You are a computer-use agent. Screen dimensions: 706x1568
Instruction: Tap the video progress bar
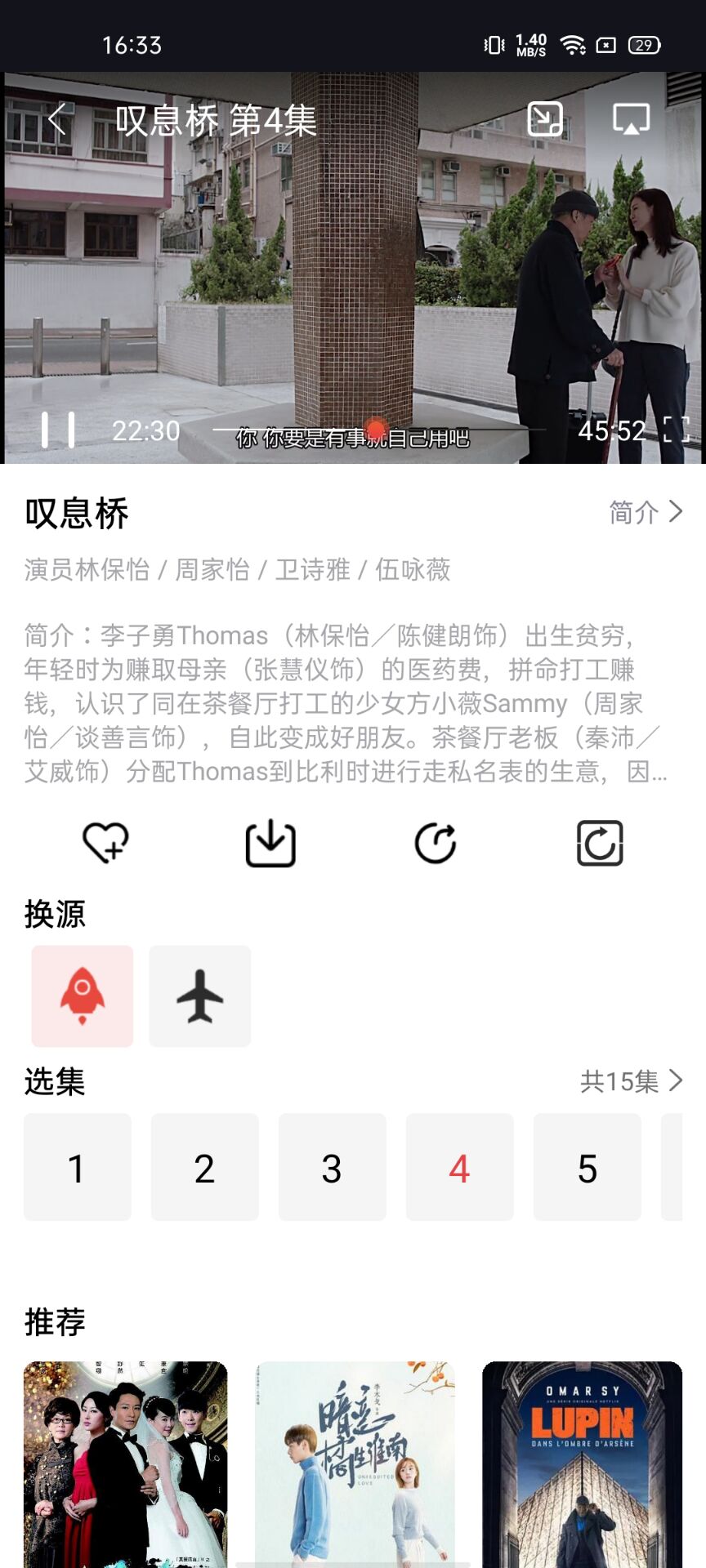[458, 429]
